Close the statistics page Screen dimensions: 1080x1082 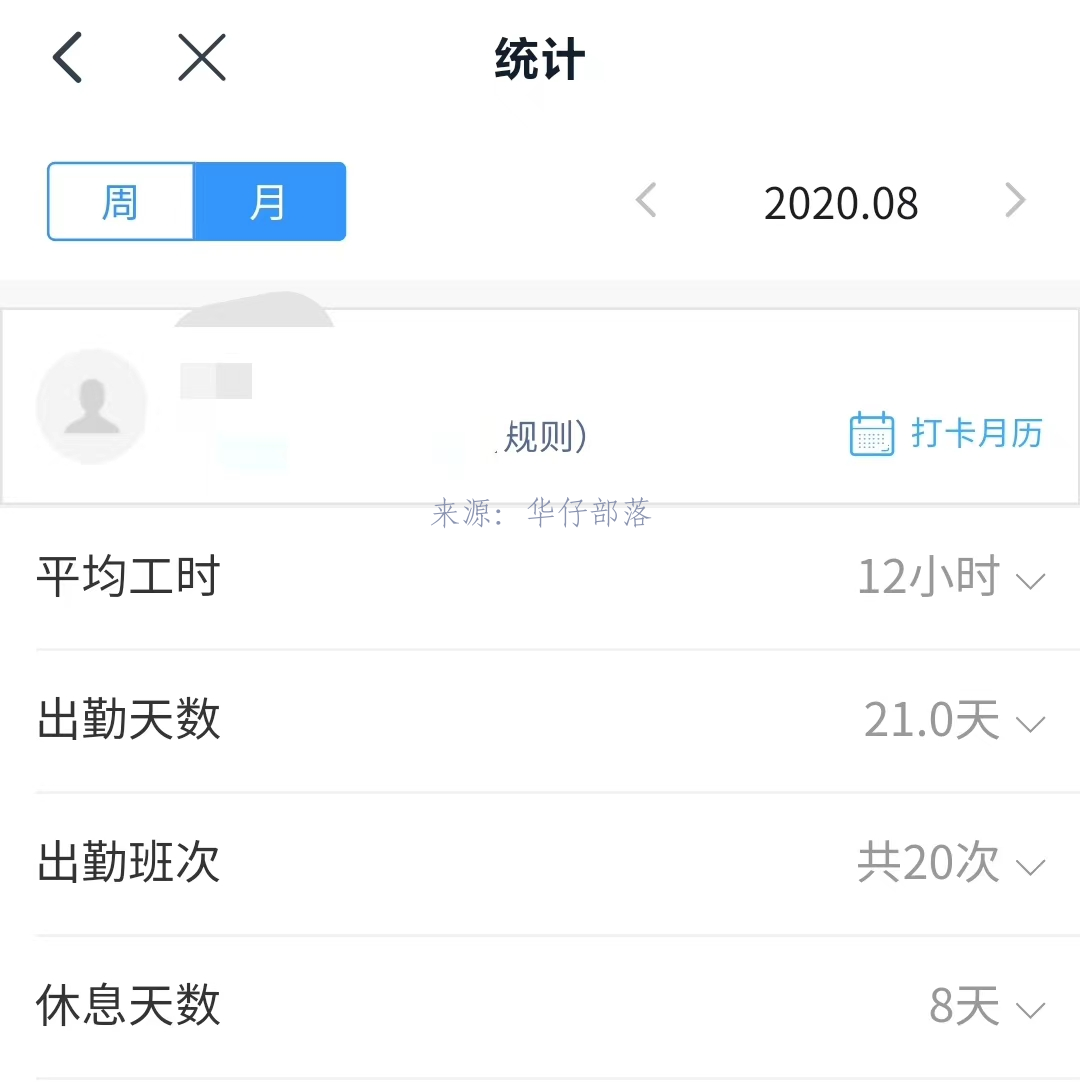coord(202,57)
